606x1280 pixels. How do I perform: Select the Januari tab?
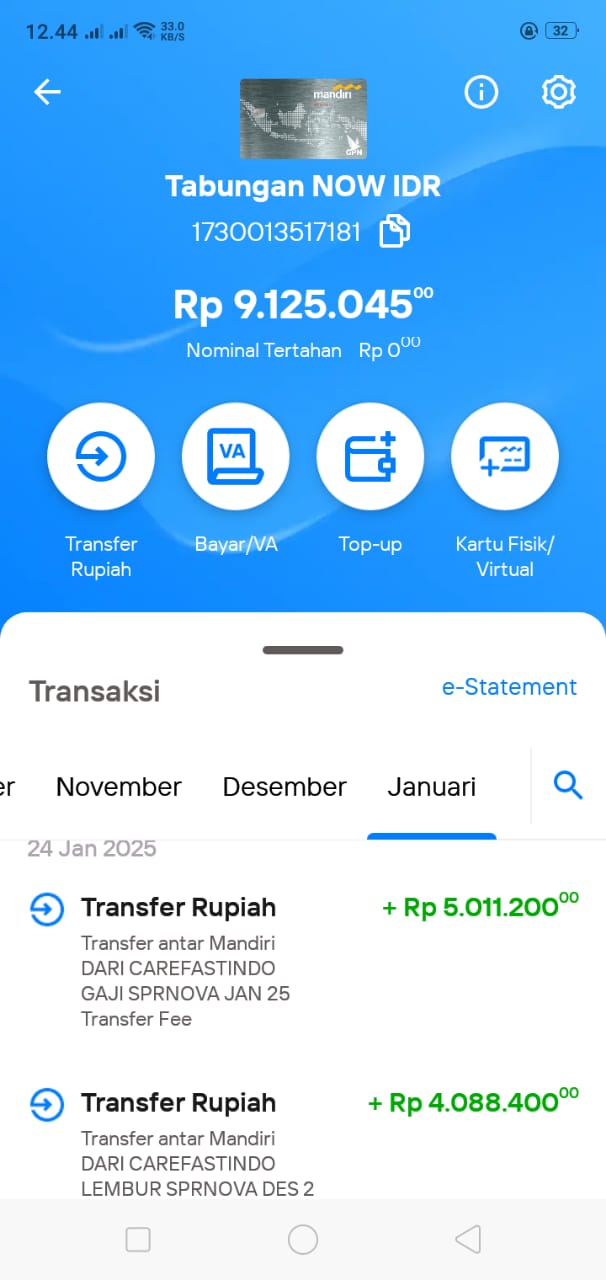tap(432, 787)
